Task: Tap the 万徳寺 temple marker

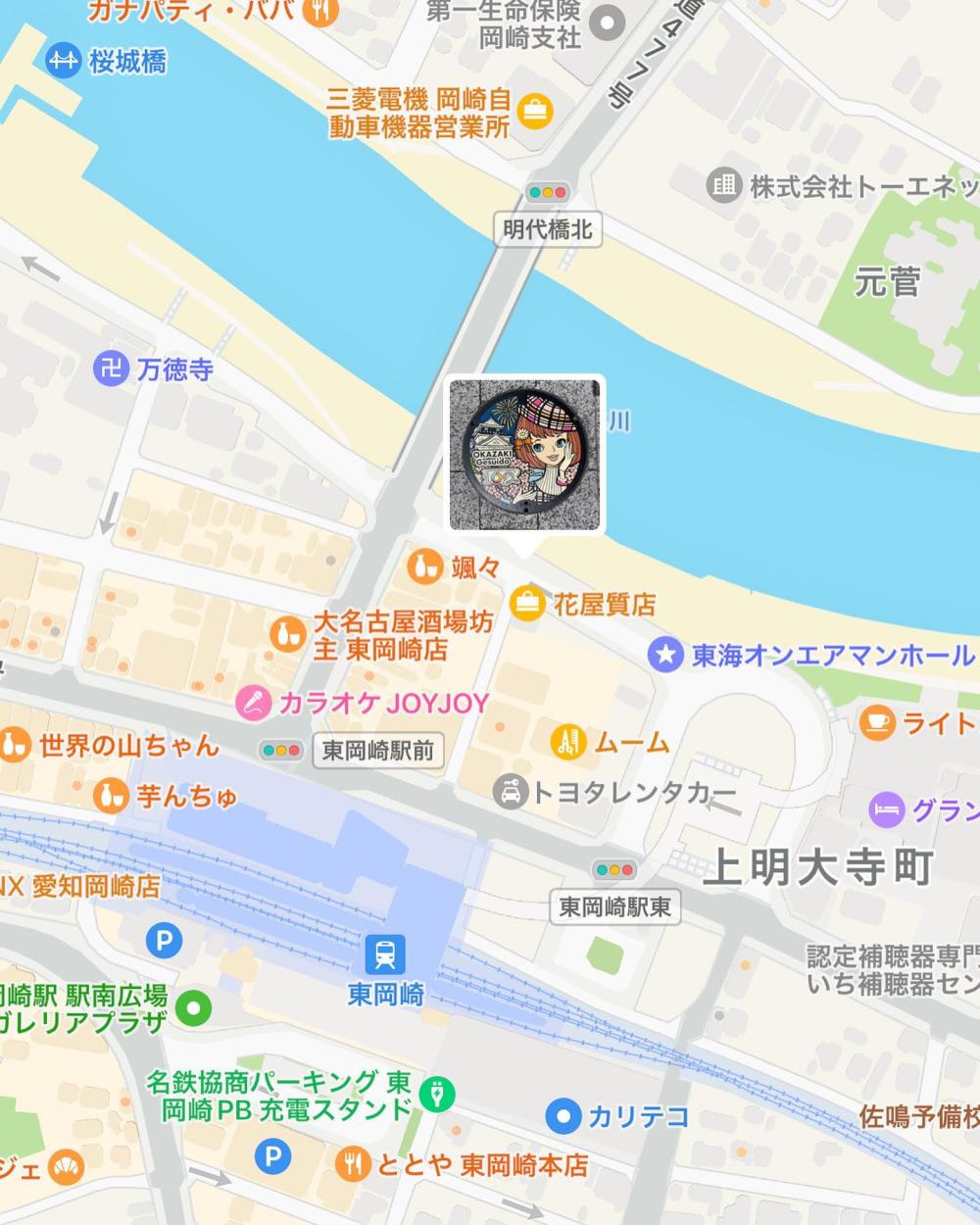Action: click(111, 369)
